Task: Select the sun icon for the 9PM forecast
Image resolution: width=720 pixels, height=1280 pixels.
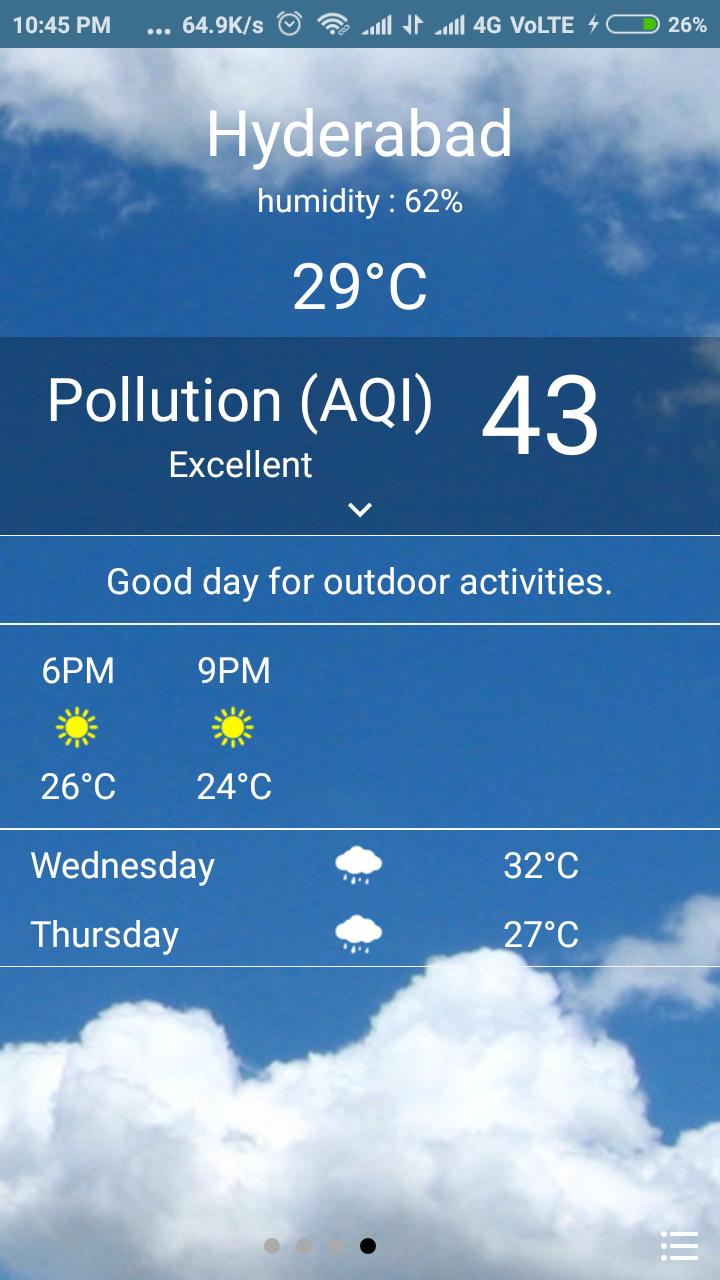Action: pos(233,729)
